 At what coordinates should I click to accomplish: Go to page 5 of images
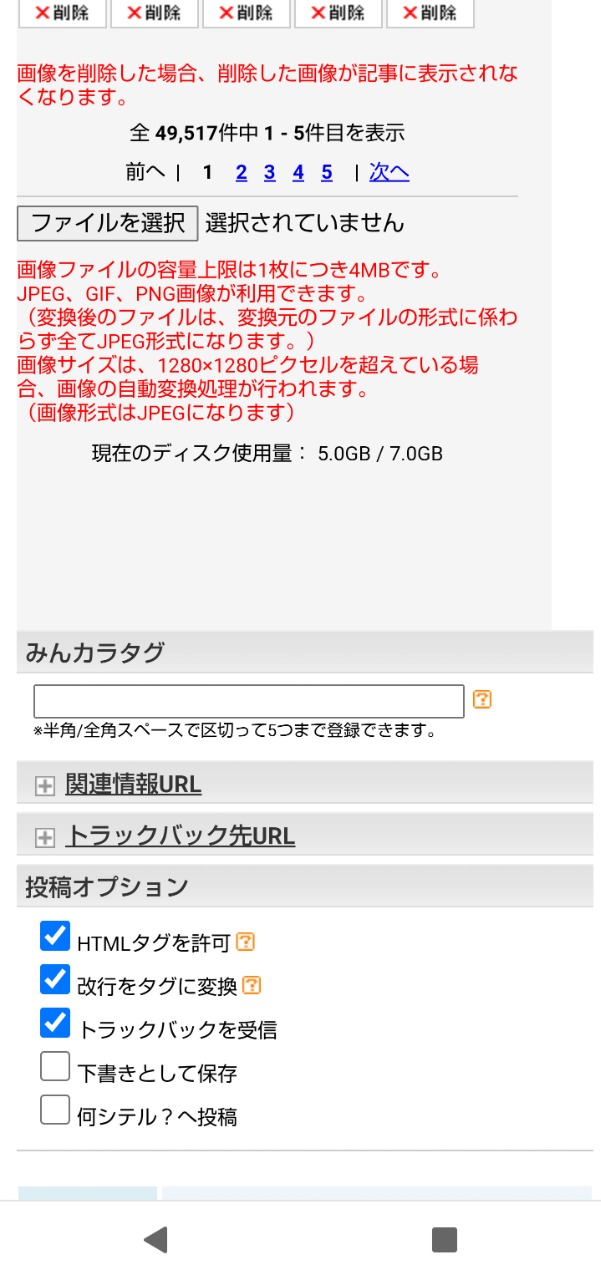tap(326, 173)
